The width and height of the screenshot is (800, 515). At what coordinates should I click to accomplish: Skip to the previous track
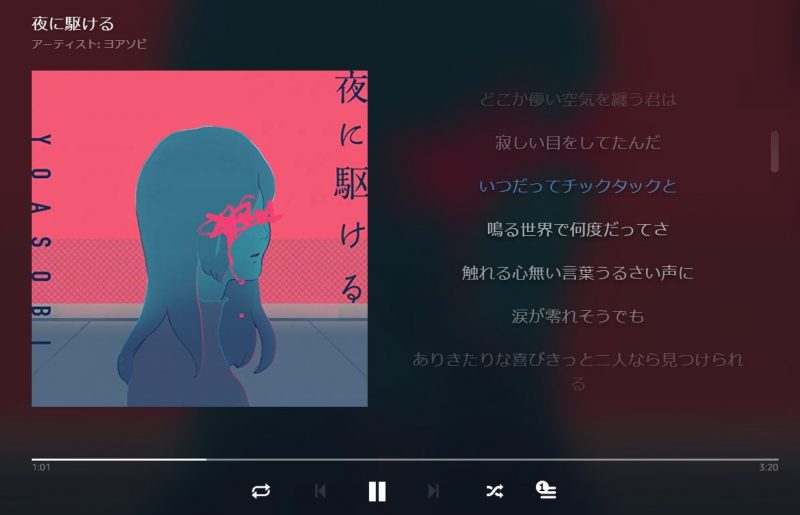(x=320, y=491)
